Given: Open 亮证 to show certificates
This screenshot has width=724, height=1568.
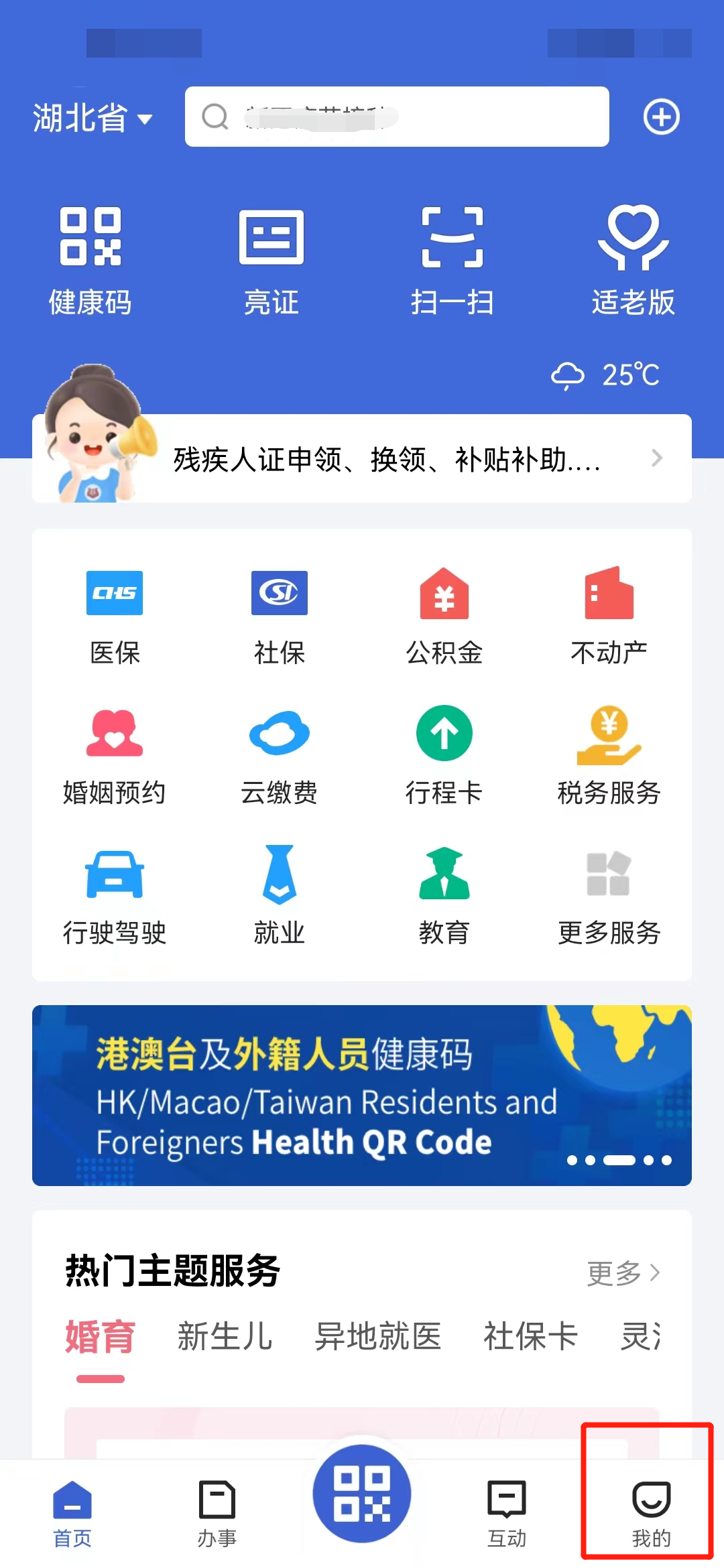Looking at the screenshot, I should pos(271,260).
